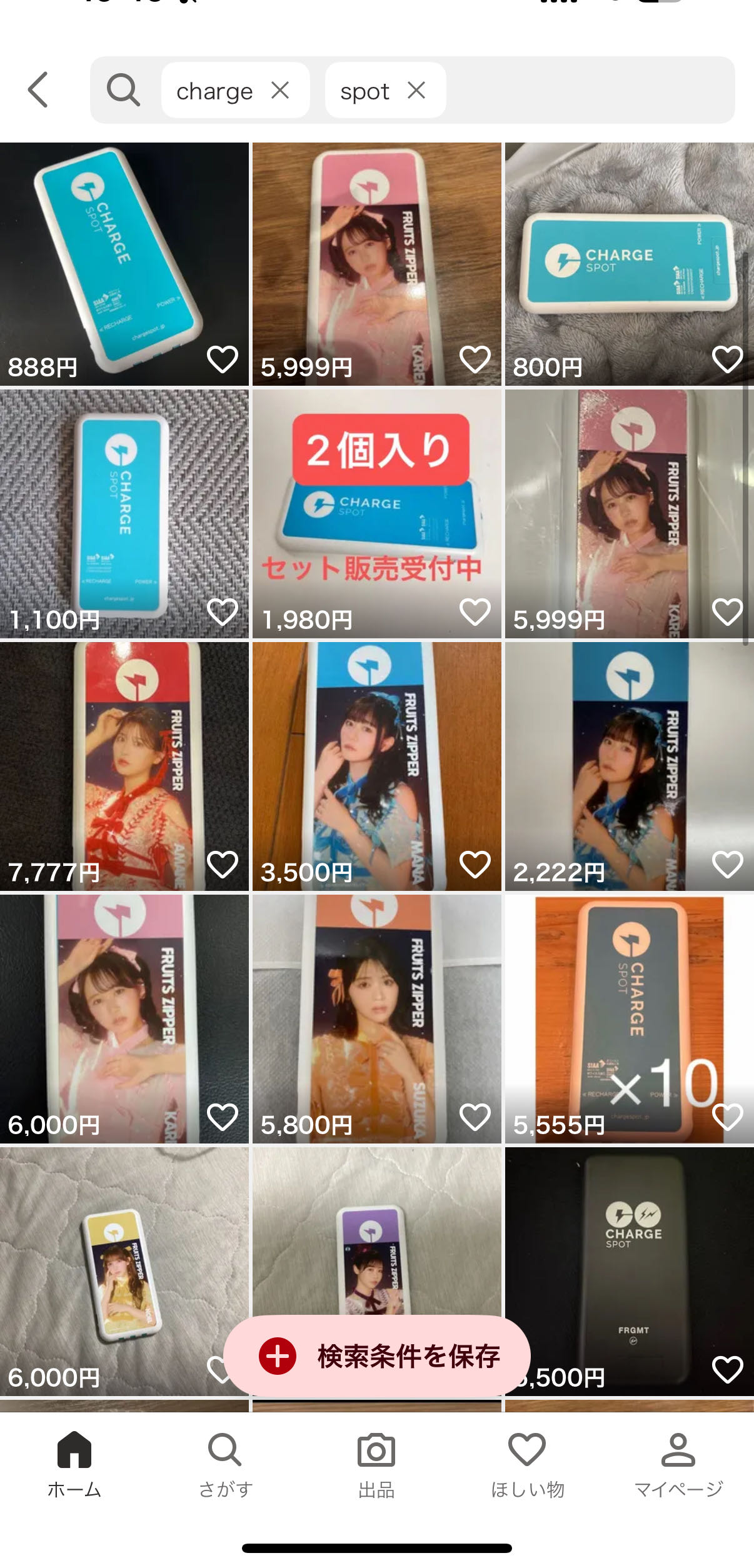Viewport: 754px width, 1568px height.
Task: Heart the 7,777円 listing
Action: 222,865
